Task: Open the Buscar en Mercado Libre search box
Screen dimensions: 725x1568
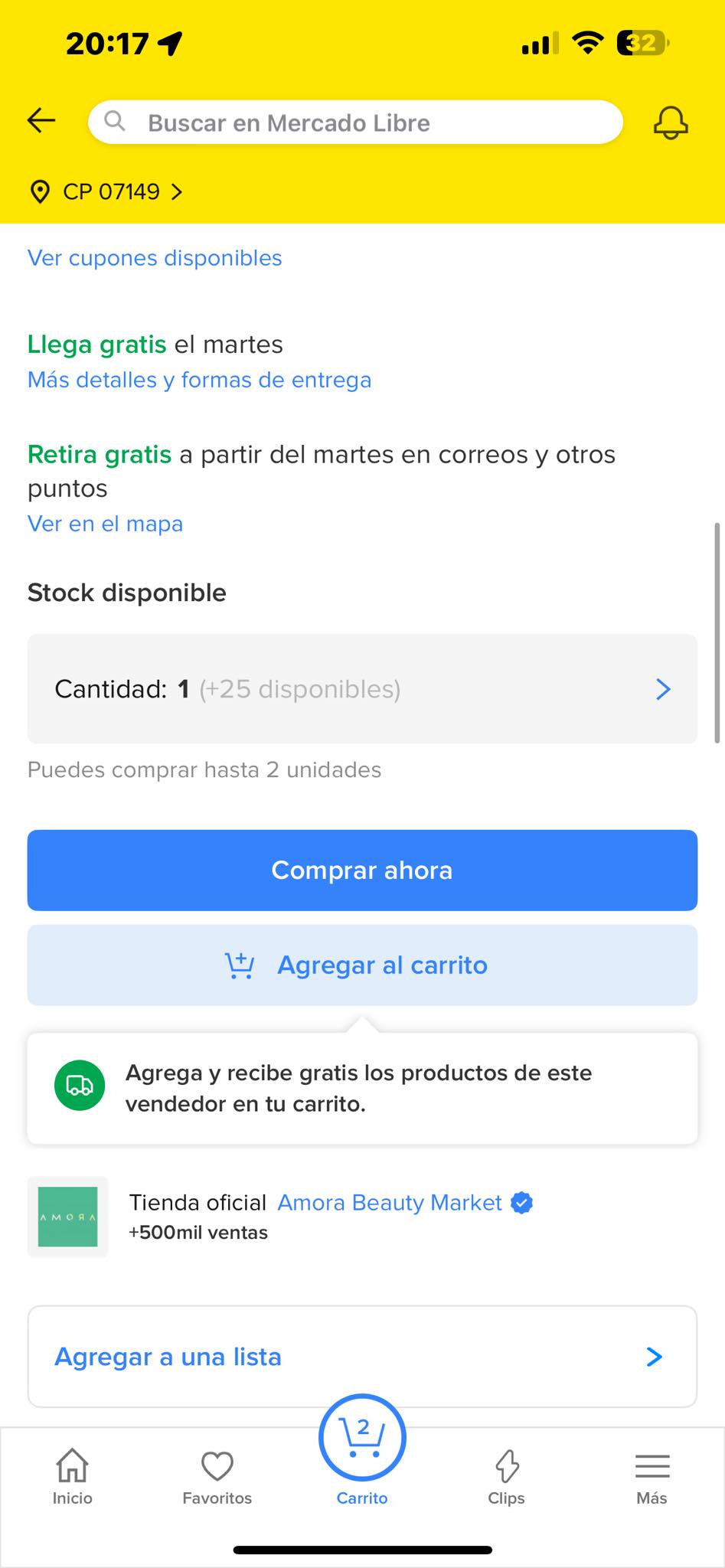Action: (355, 122)
